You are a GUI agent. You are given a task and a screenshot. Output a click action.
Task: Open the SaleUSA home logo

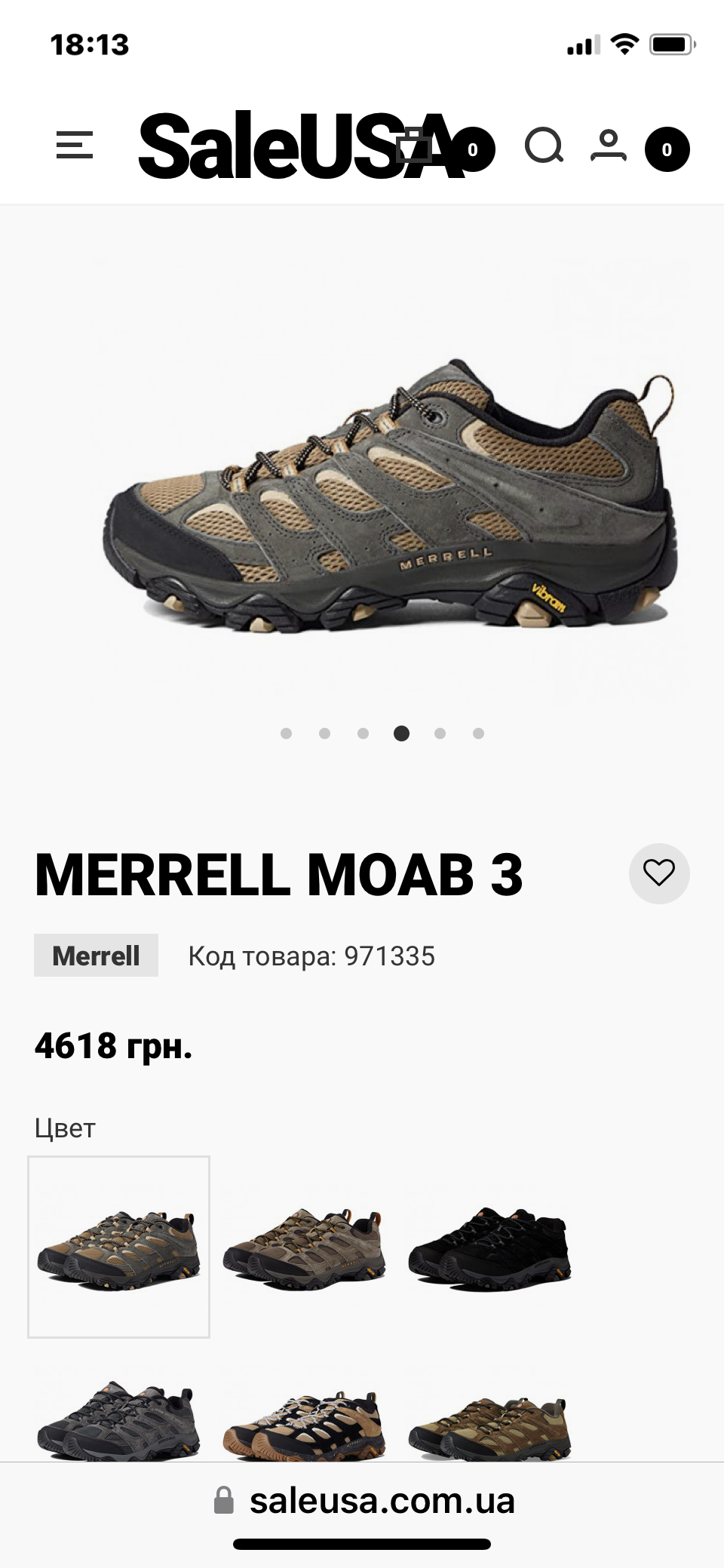tap(302, 146)
